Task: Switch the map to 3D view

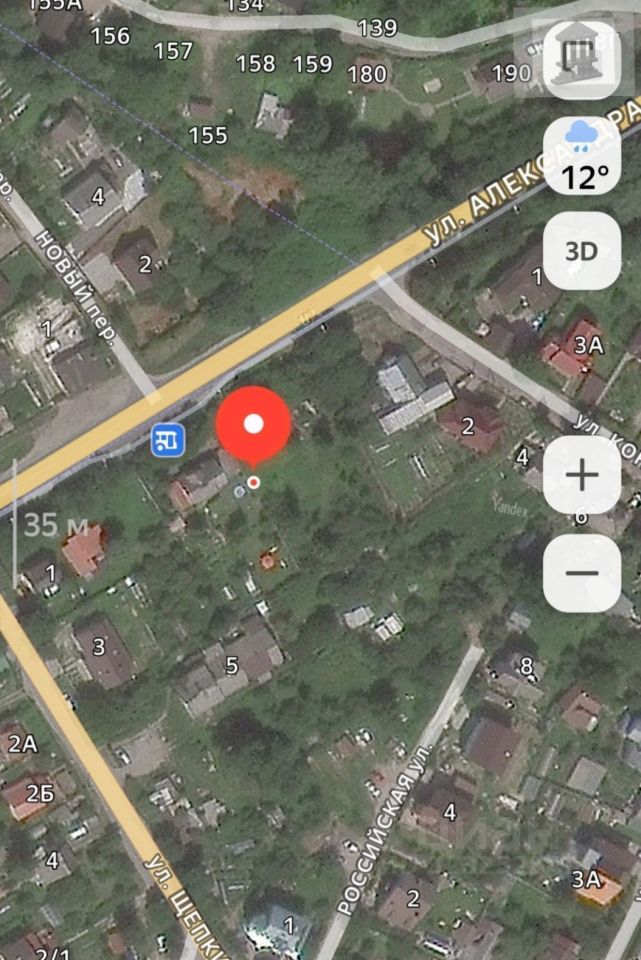Action: point(581,251)
